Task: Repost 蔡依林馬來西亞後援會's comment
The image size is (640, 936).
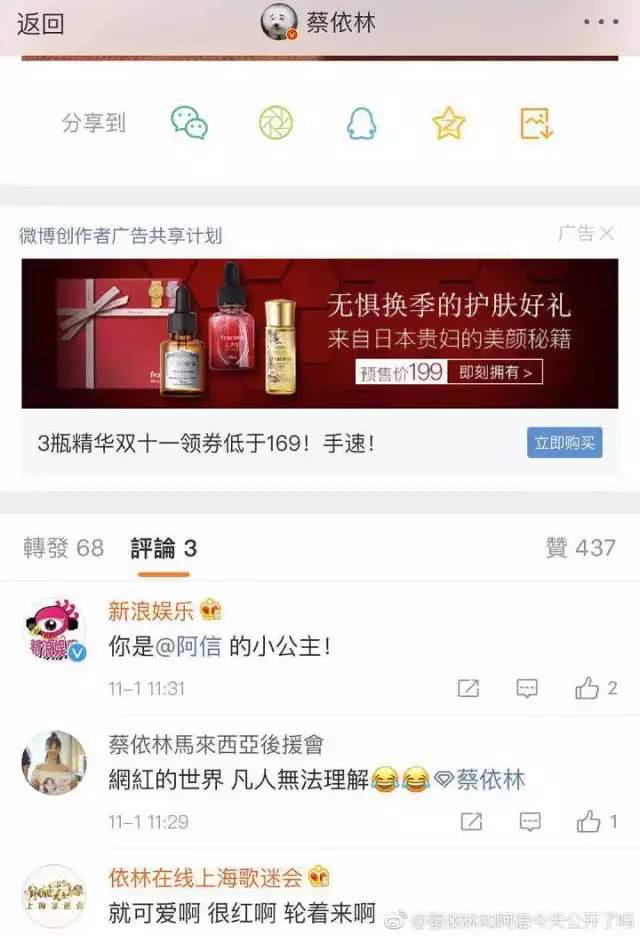Action: pos(469,822)
